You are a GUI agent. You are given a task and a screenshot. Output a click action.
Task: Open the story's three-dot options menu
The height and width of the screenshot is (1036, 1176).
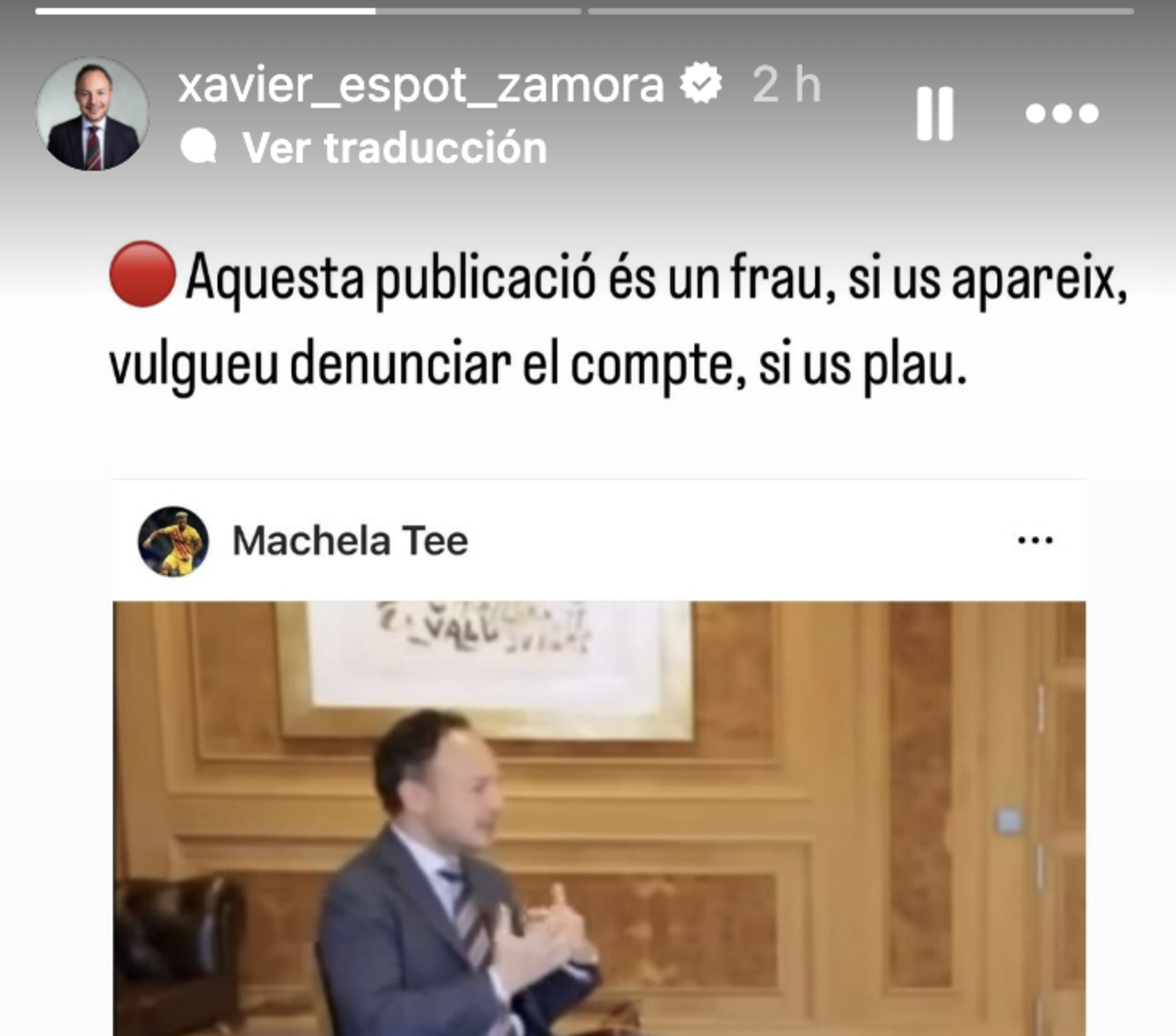1062,113
